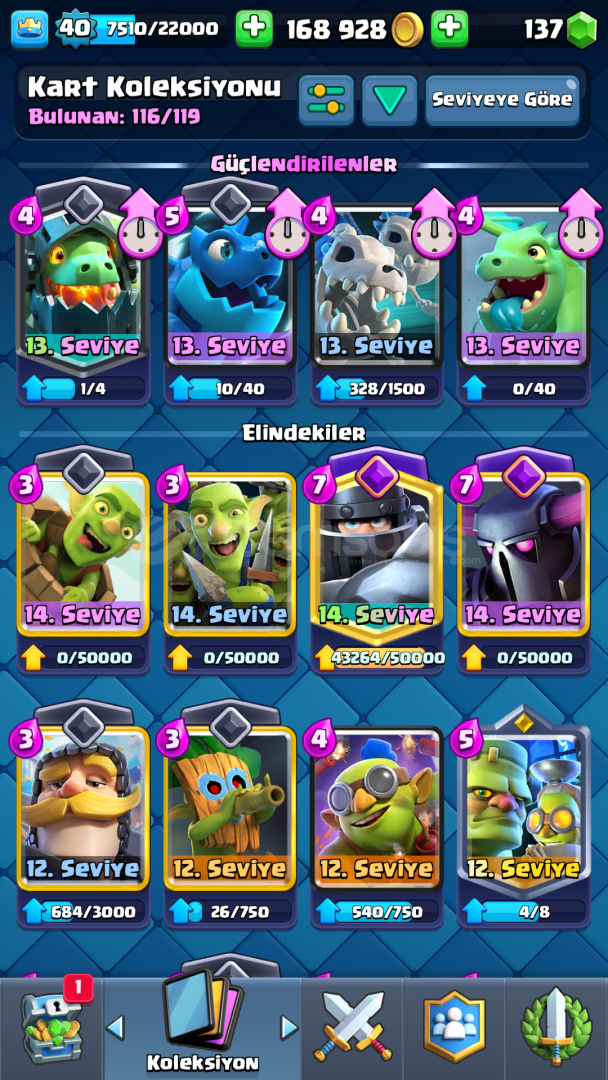This screenshot has width=608, height=1080.
Task: Open the shop chest tab
Action: tap(52, 1028)
